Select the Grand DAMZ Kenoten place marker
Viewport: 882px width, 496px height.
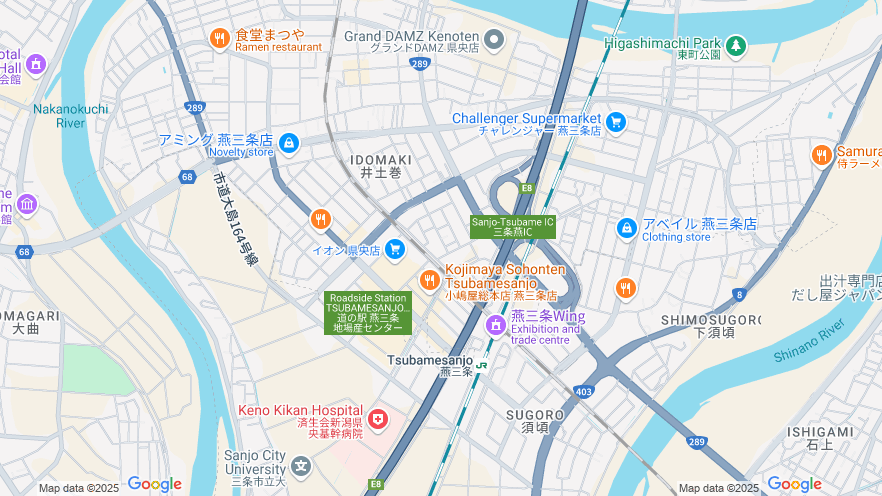tap(494, 40)
